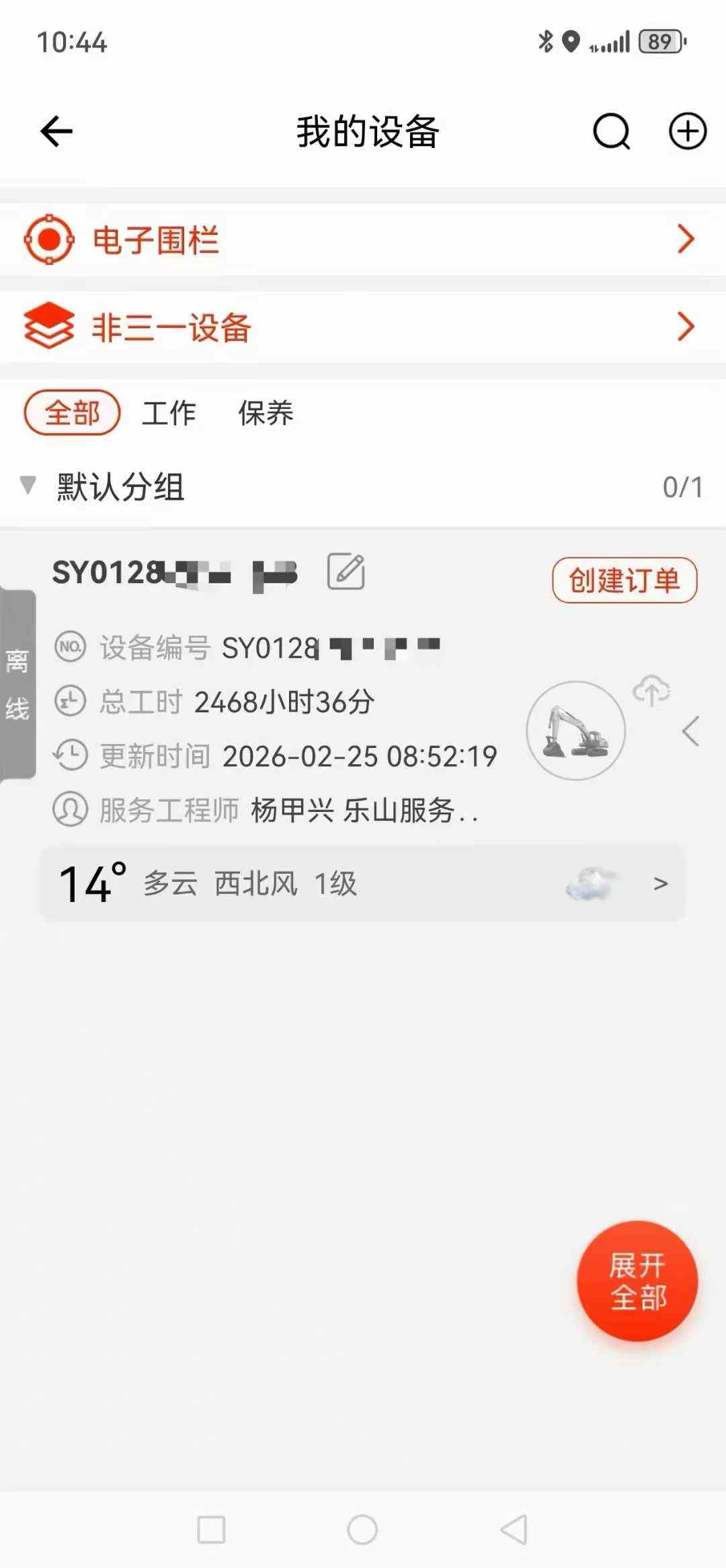Image resolution: width=726 pixels, height=1568 pixels.
Task: Switch to the 工作 tab
Action: (170, 414)
